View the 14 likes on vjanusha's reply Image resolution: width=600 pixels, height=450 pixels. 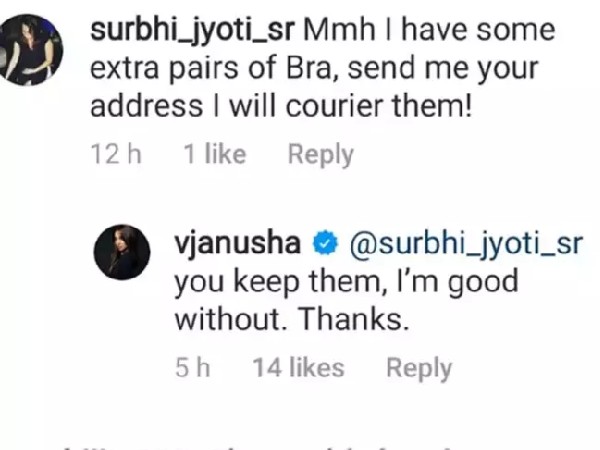point(298,368)
